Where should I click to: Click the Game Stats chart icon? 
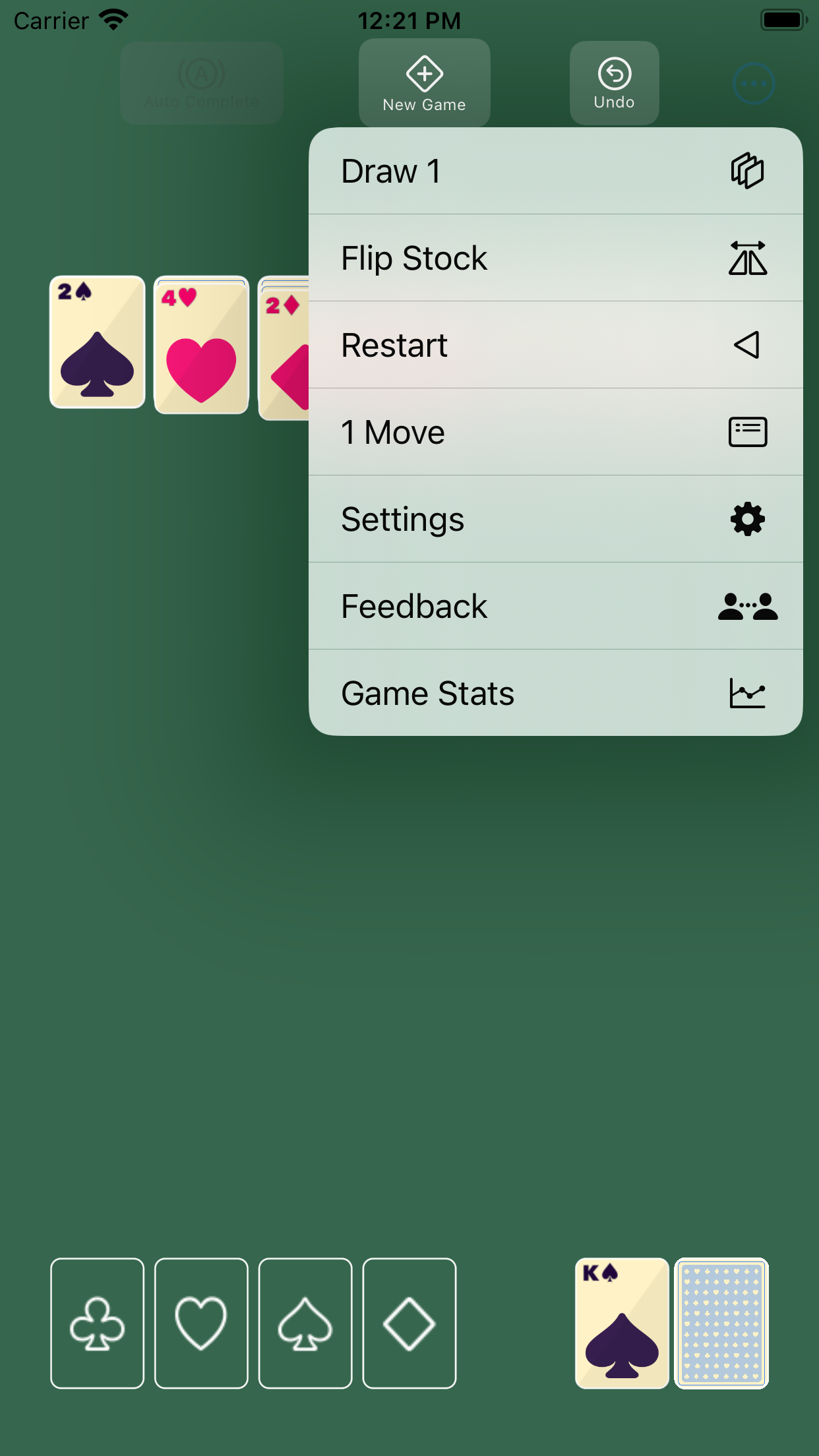(x=748, y=692)
